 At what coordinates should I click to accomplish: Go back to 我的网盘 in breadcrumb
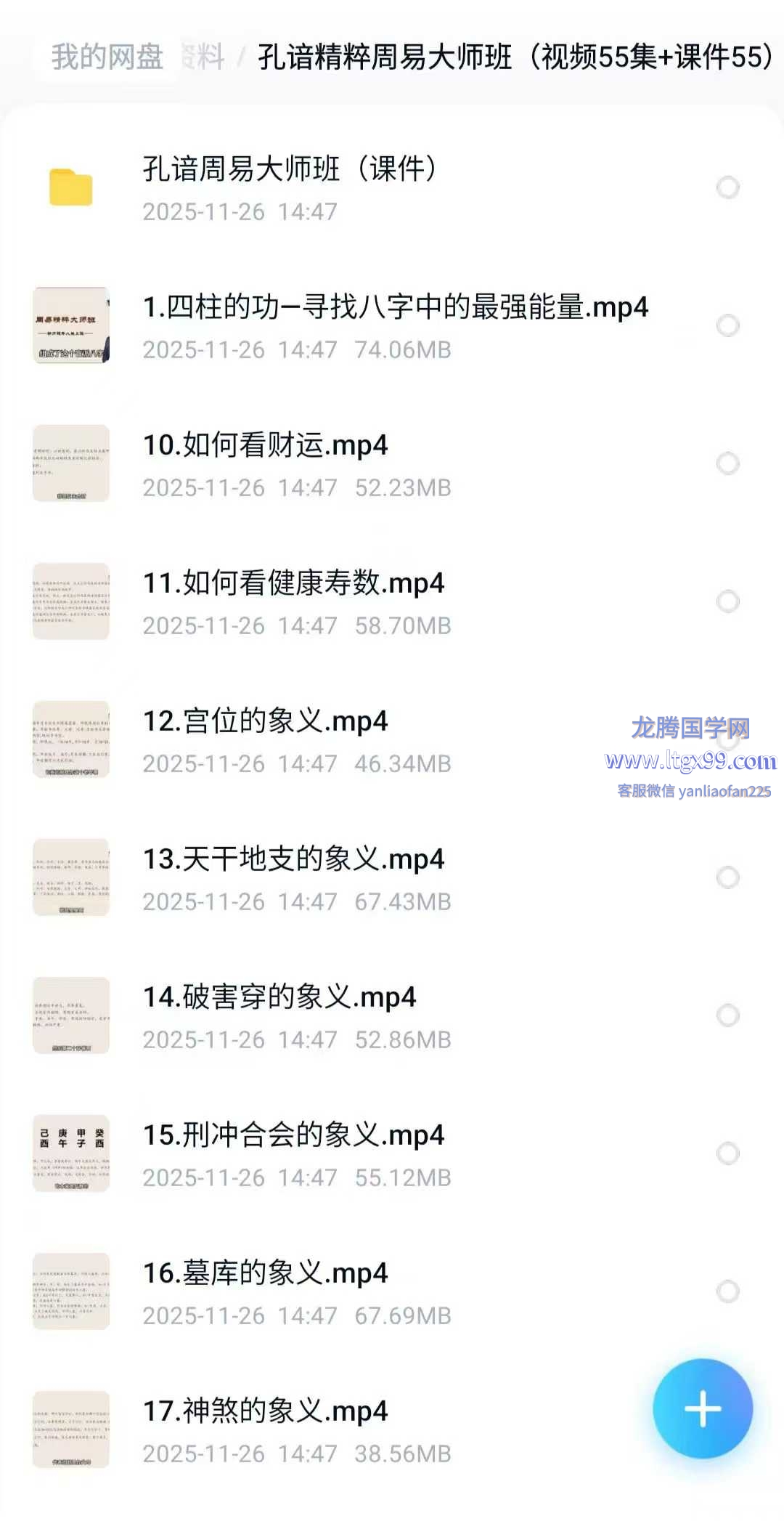107,57
